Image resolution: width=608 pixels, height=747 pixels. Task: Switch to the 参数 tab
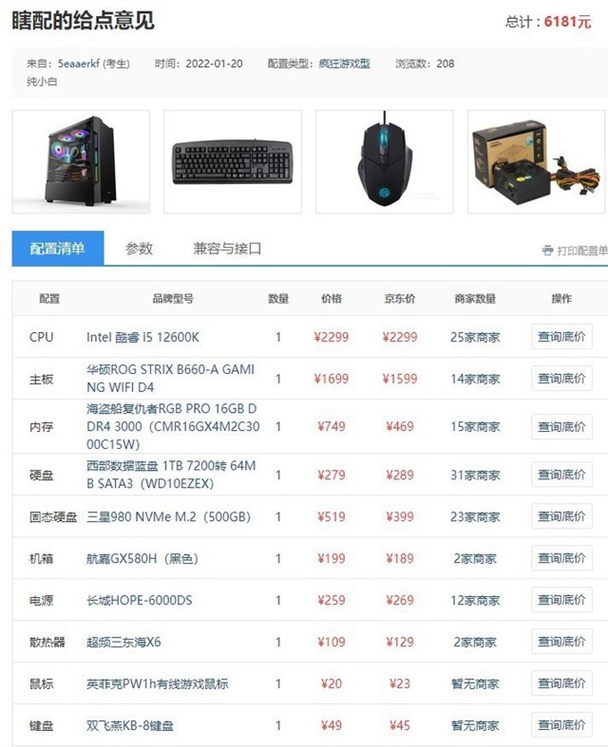[139, 249]
